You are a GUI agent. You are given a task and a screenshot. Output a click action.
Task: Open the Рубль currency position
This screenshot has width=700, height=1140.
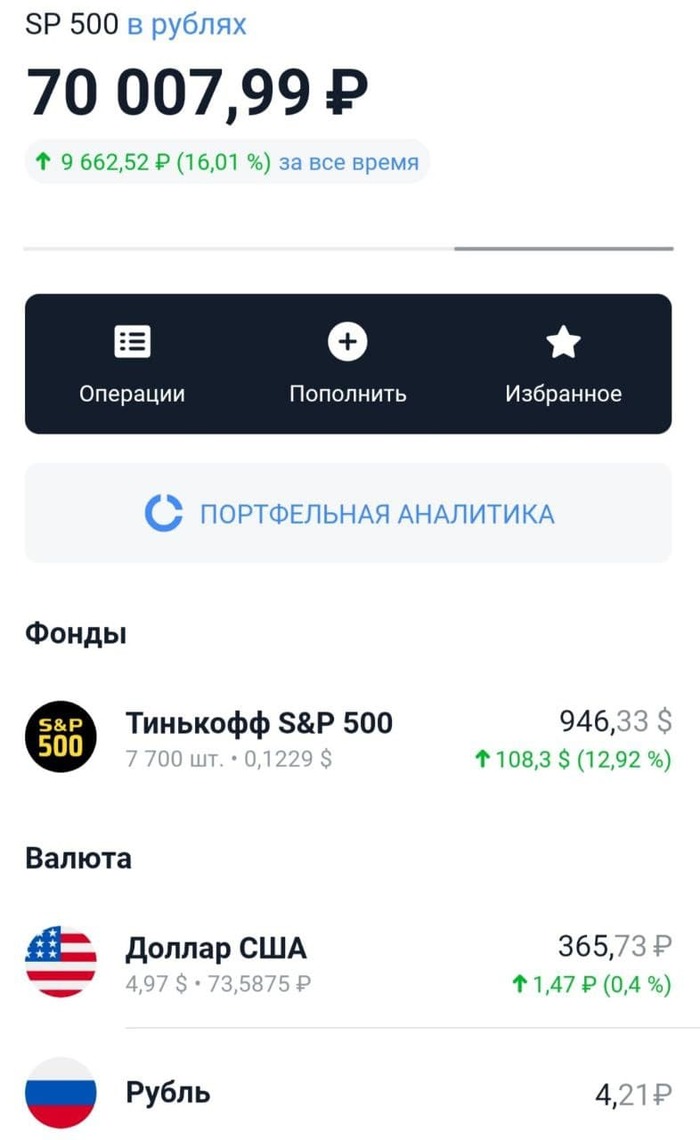348,1092
